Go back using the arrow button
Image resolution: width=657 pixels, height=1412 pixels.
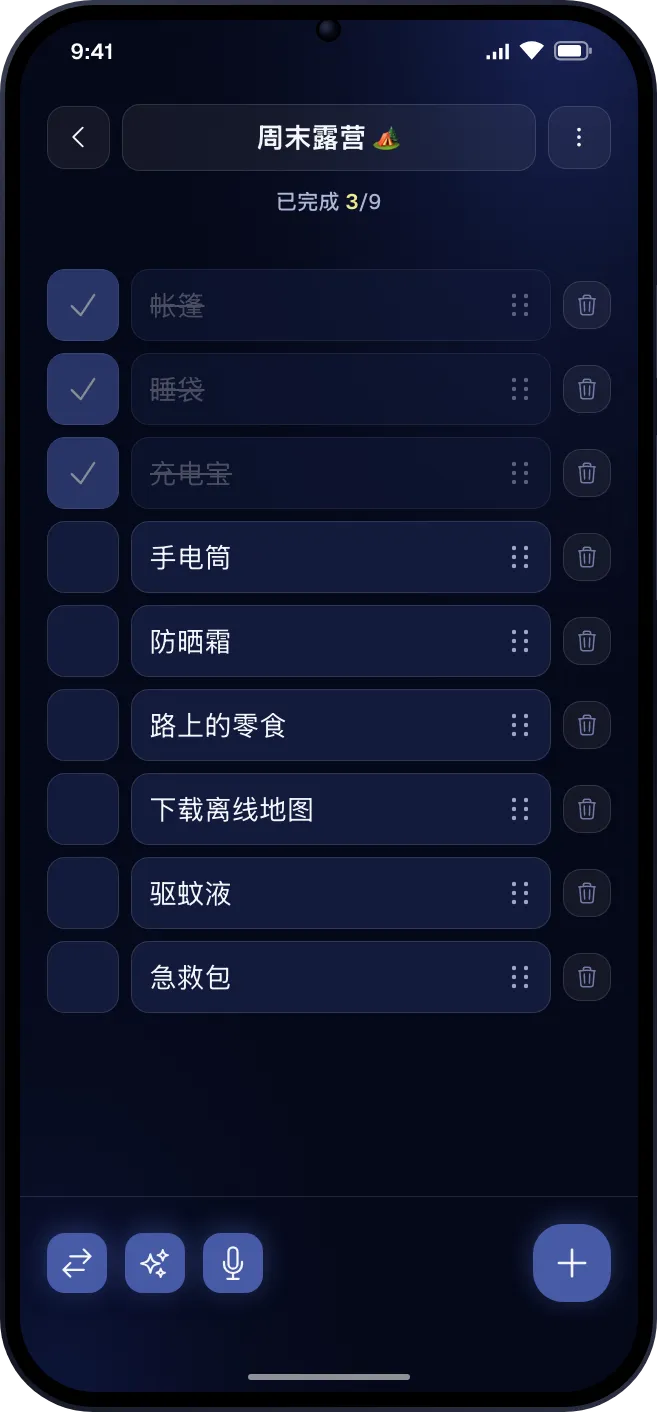pyautogui.click(x=78, y=137)
